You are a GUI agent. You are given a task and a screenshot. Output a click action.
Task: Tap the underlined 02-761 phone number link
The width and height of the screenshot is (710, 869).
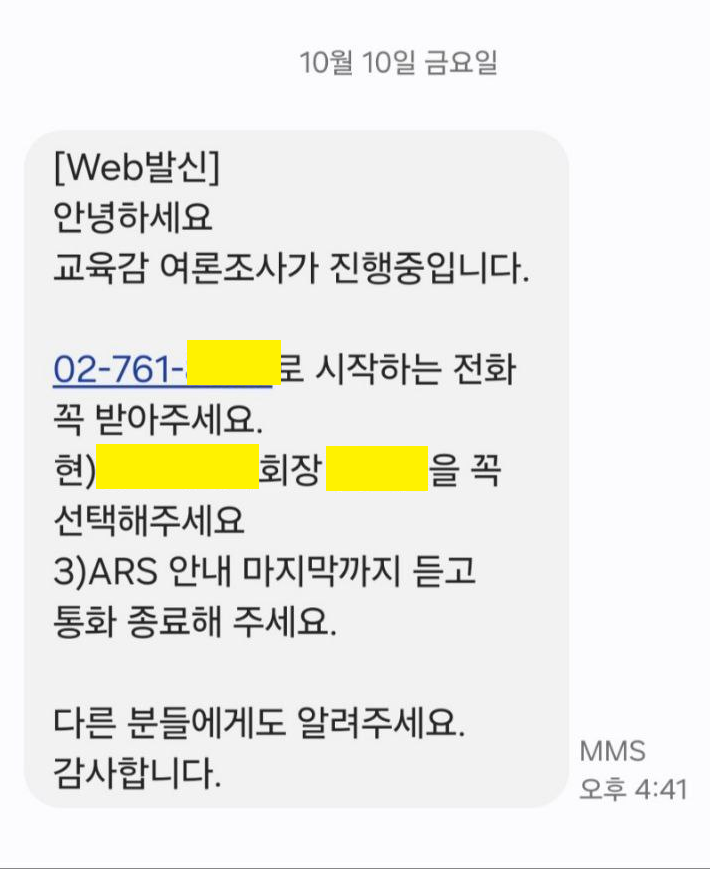[x=120, y=369]
